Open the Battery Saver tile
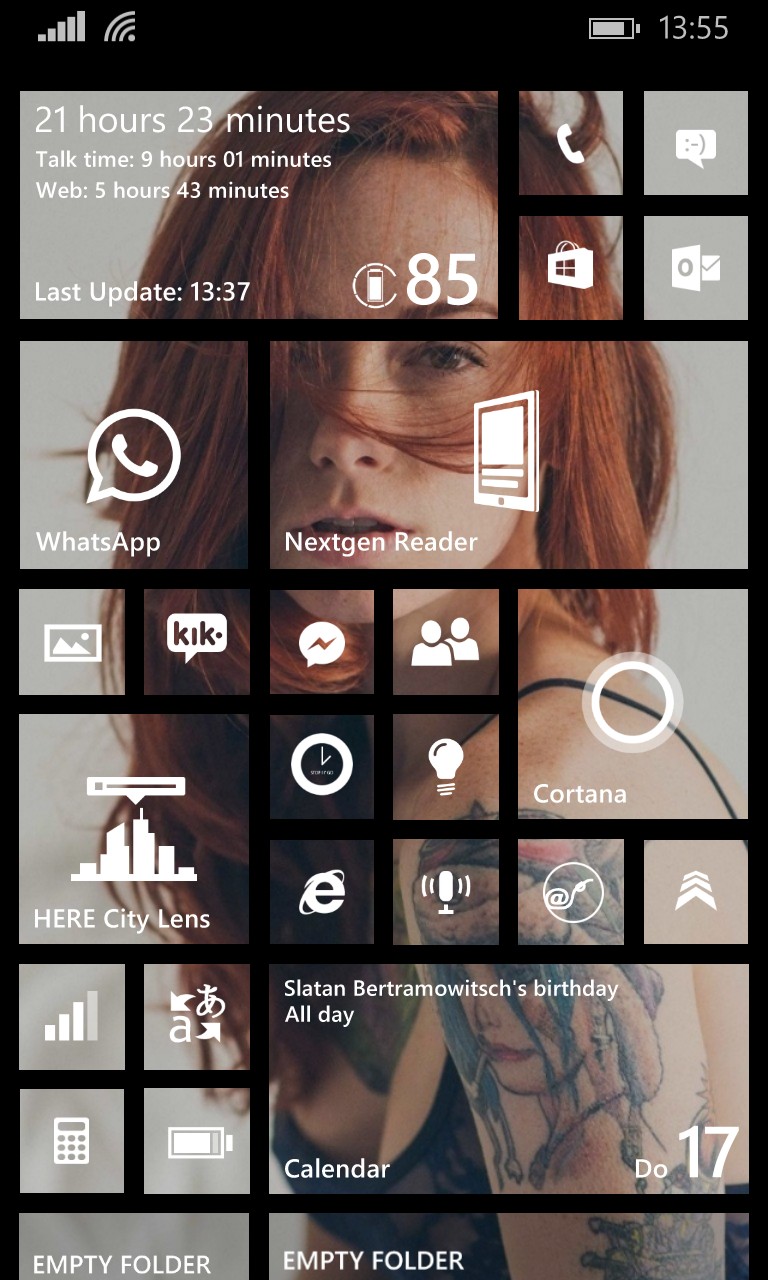 tap(197, 1141)
